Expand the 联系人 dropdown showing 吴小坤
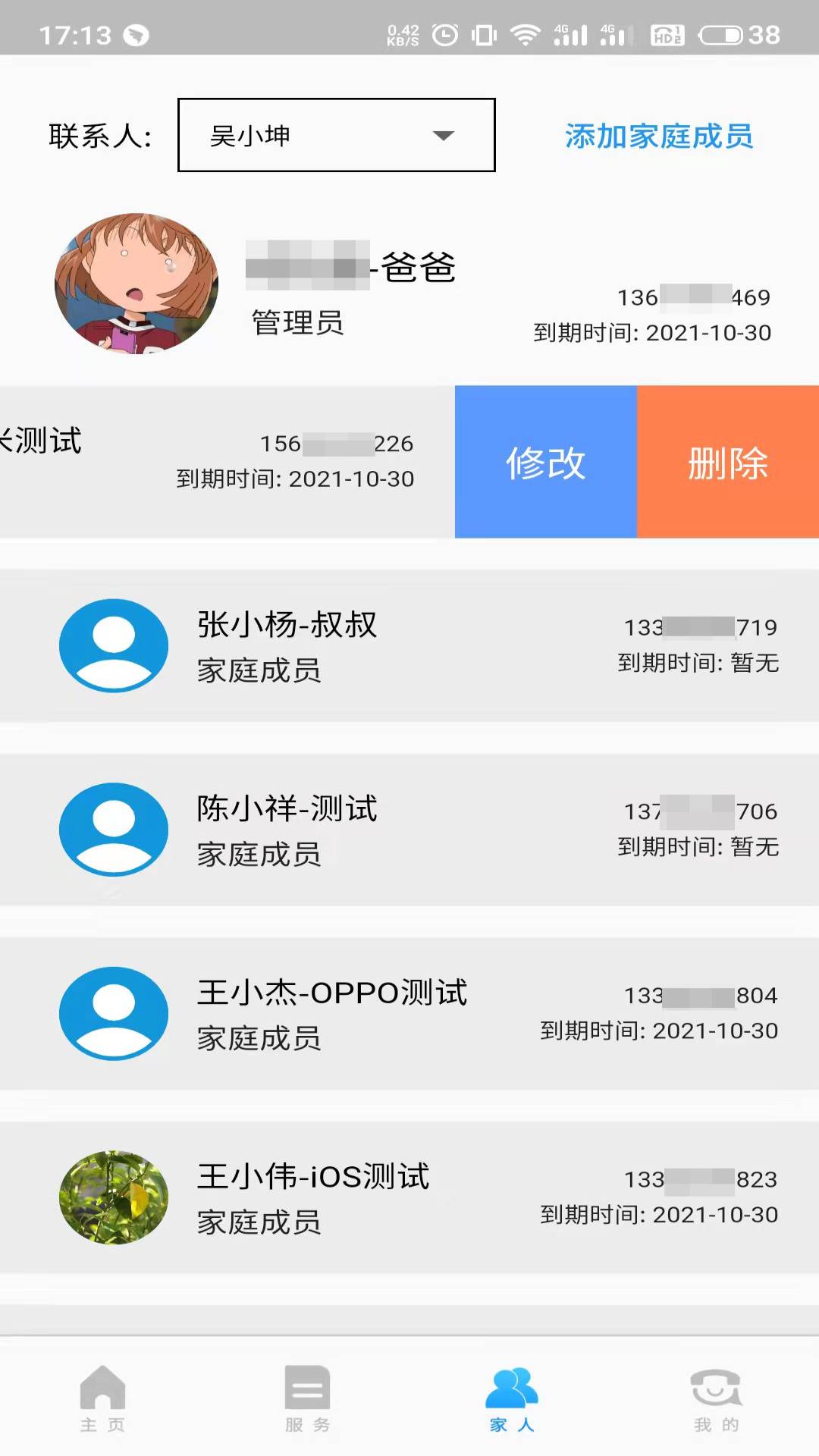 pos(336,135)
